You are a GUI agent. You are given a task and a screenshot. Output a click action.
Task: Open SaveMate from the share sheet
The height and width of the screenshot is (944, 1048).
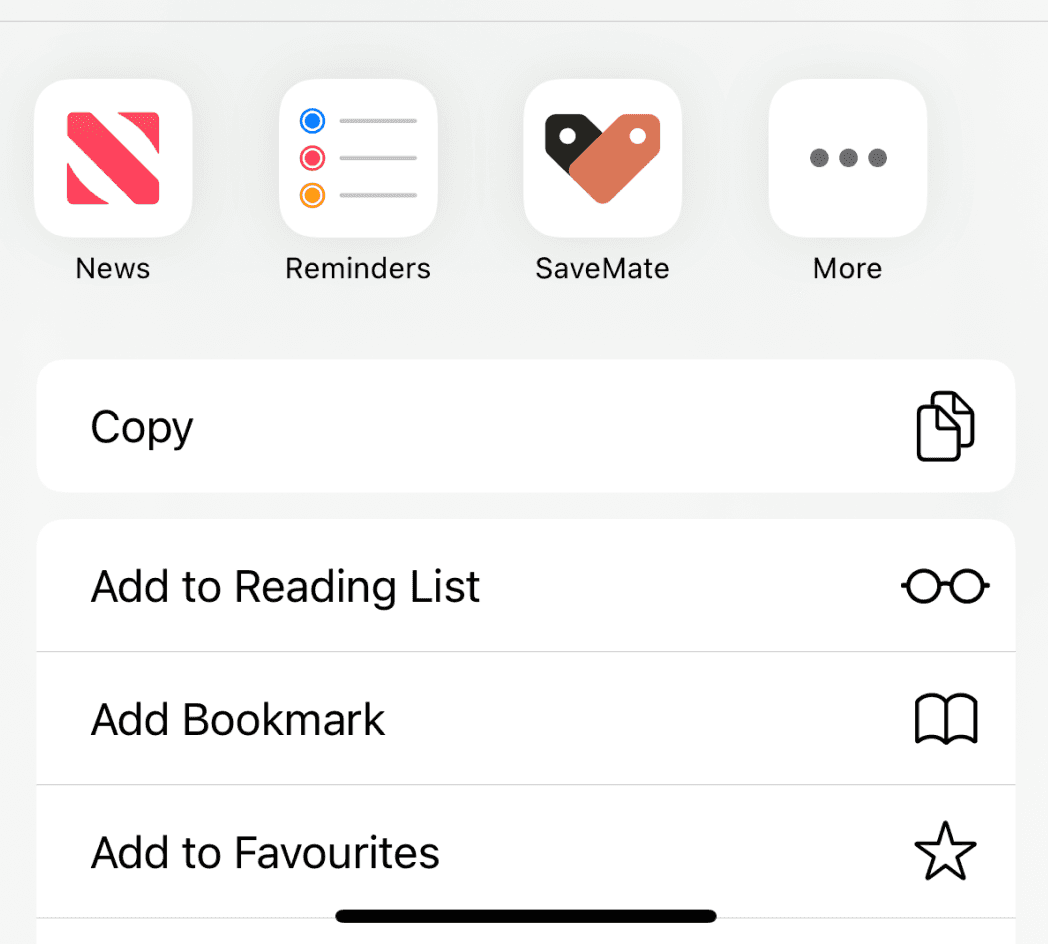pyautogui.click(x=603, y=158)
